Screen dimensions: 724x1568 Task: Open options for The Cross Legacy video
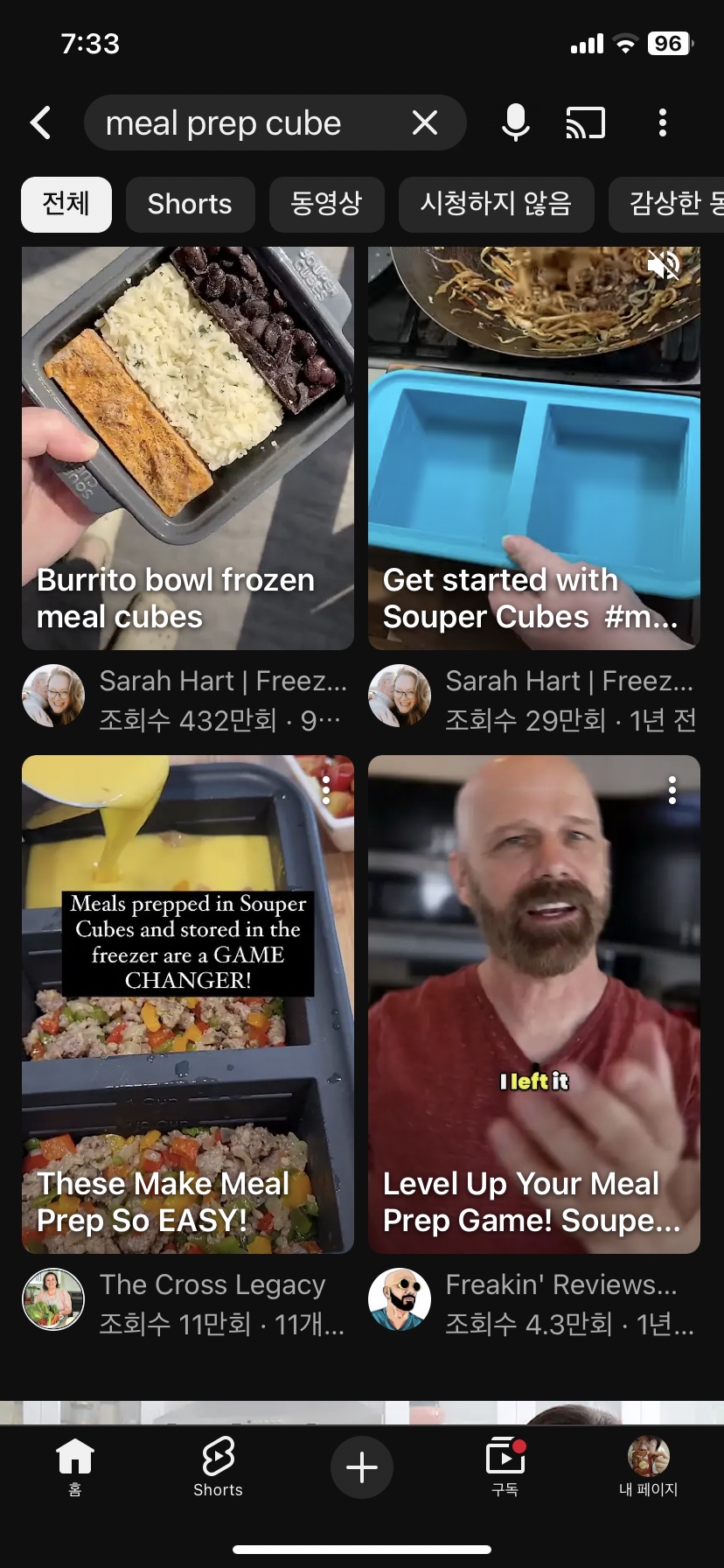coord(326,790)
